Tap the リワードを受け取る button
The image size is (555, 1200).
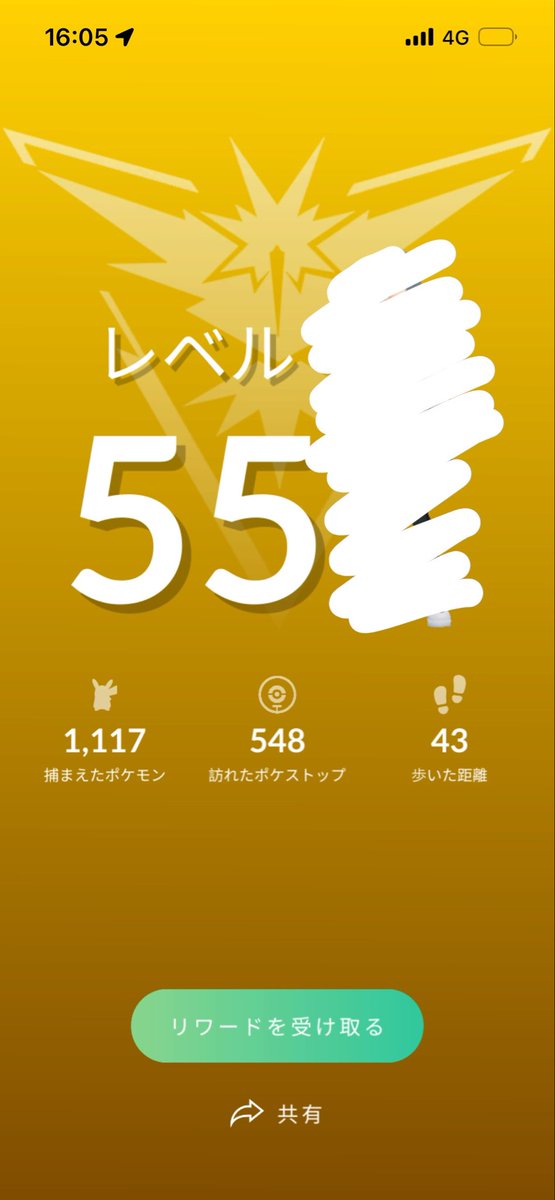coord(277,1026)
